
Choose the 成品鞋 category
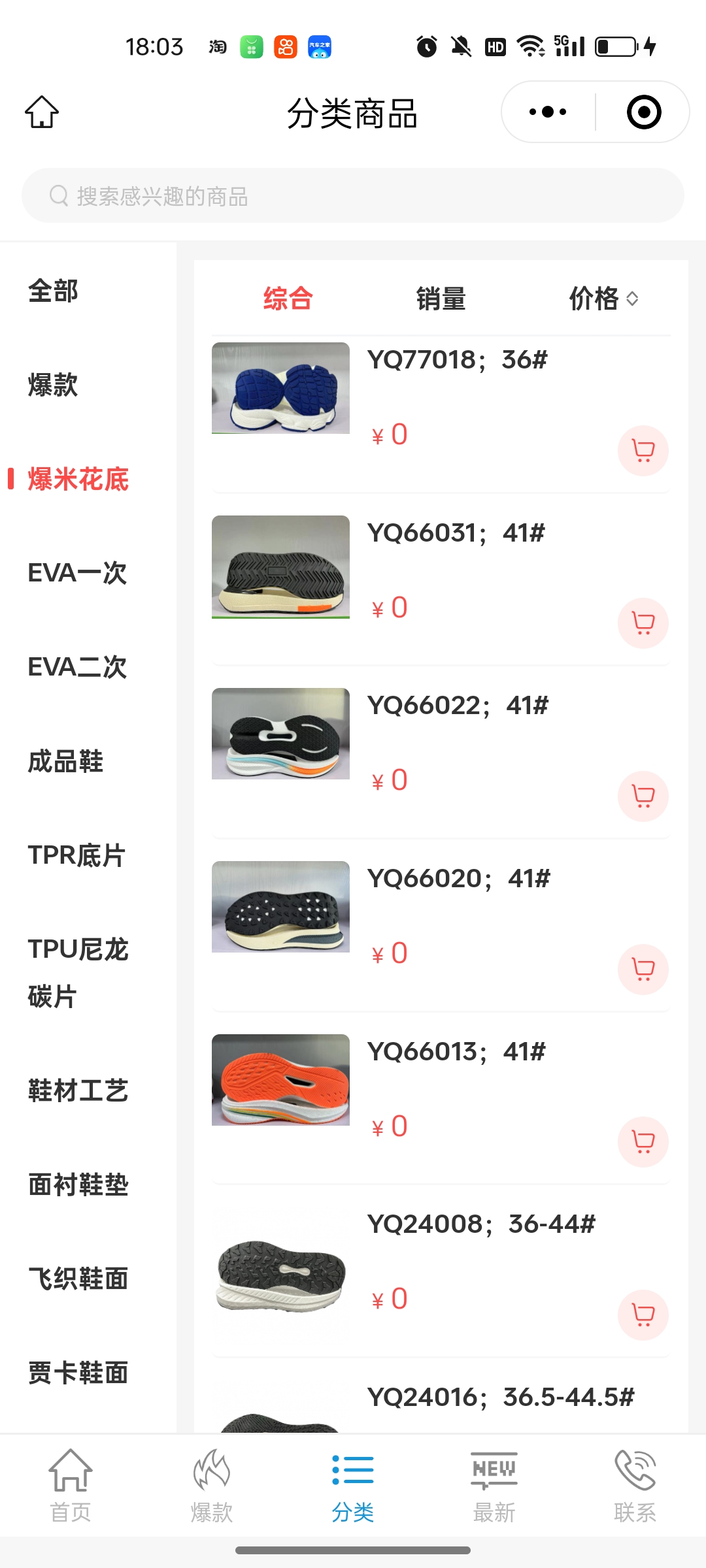point(65,761)
